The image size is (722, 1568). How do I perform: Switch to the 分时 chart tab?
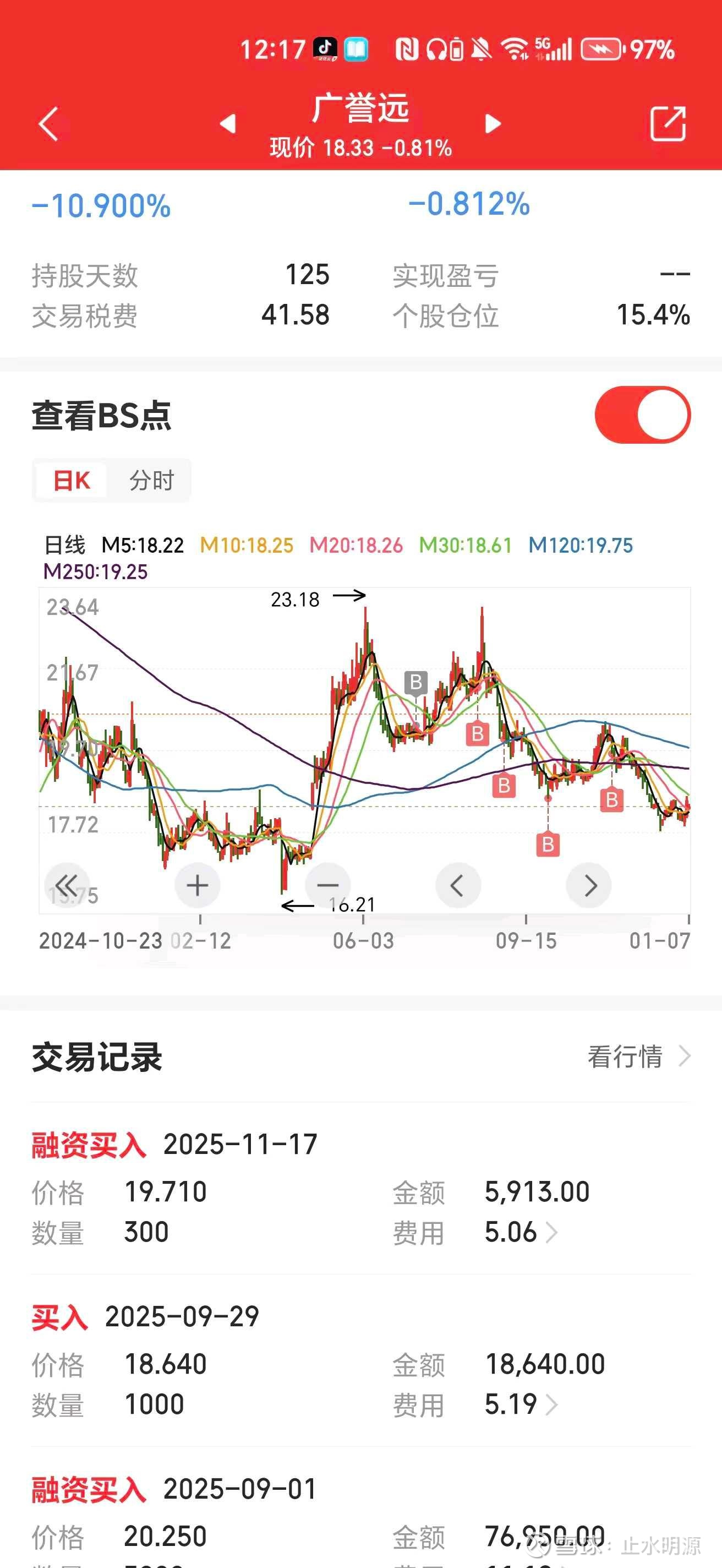click(151, 481)
